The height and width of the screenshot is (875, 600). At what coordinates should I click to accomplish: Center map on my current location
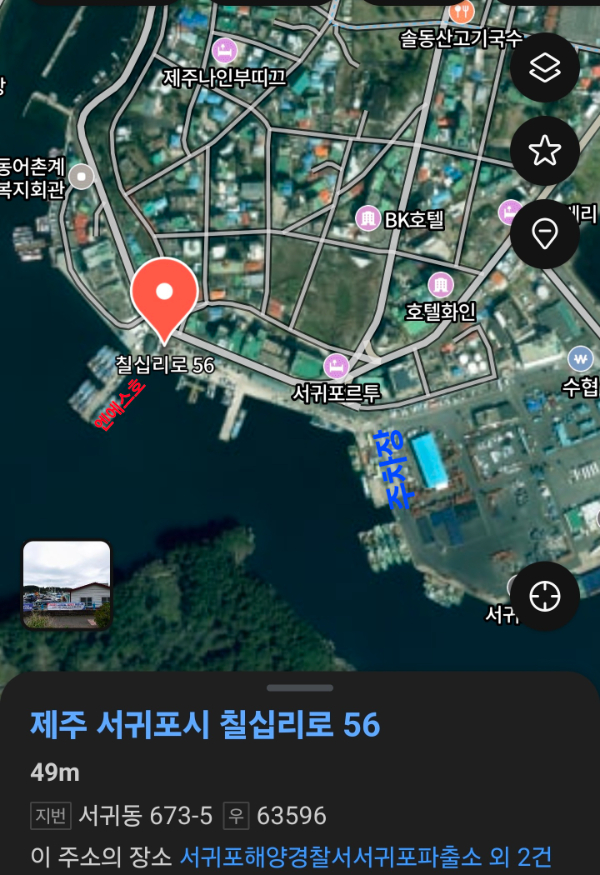[545, 596]
